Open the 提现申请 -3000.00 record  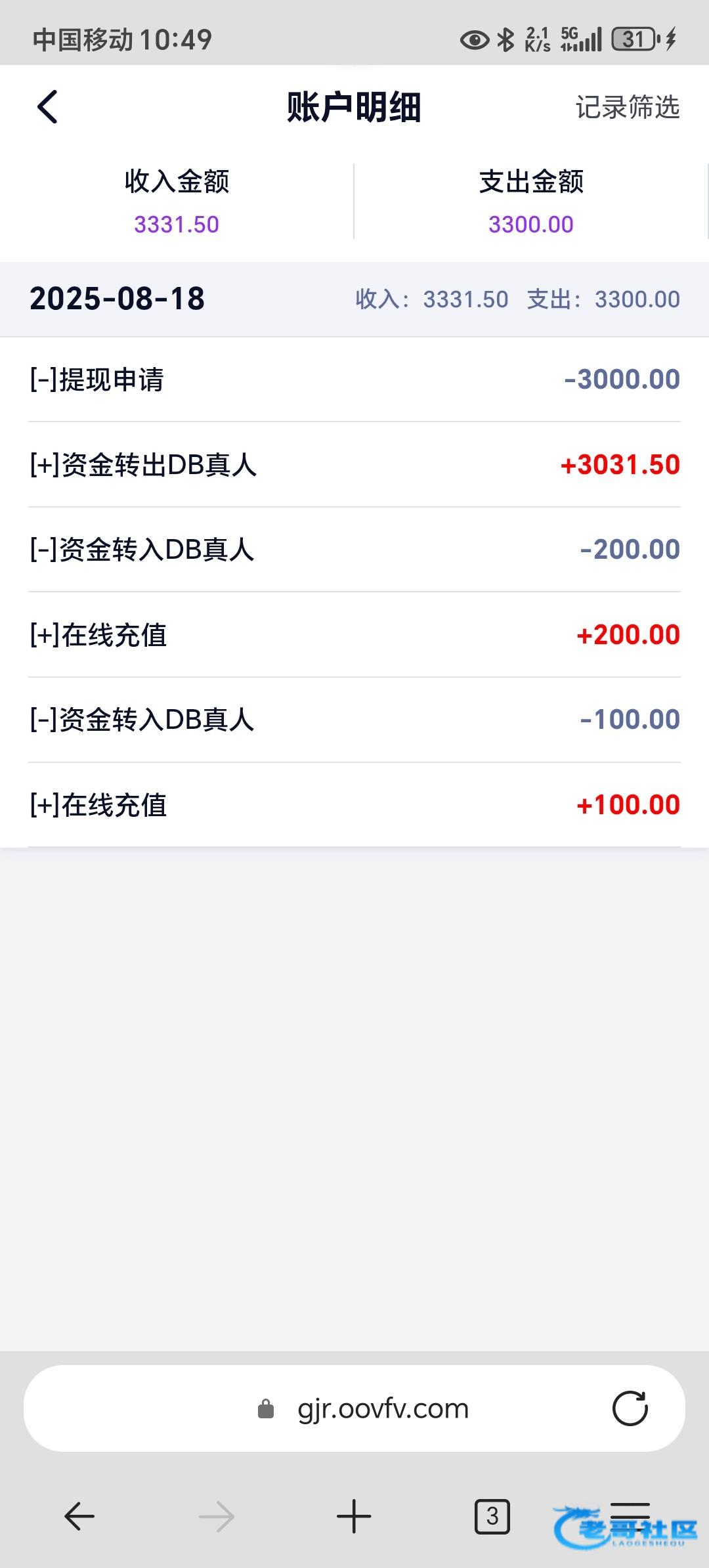[x=354, y=380]
